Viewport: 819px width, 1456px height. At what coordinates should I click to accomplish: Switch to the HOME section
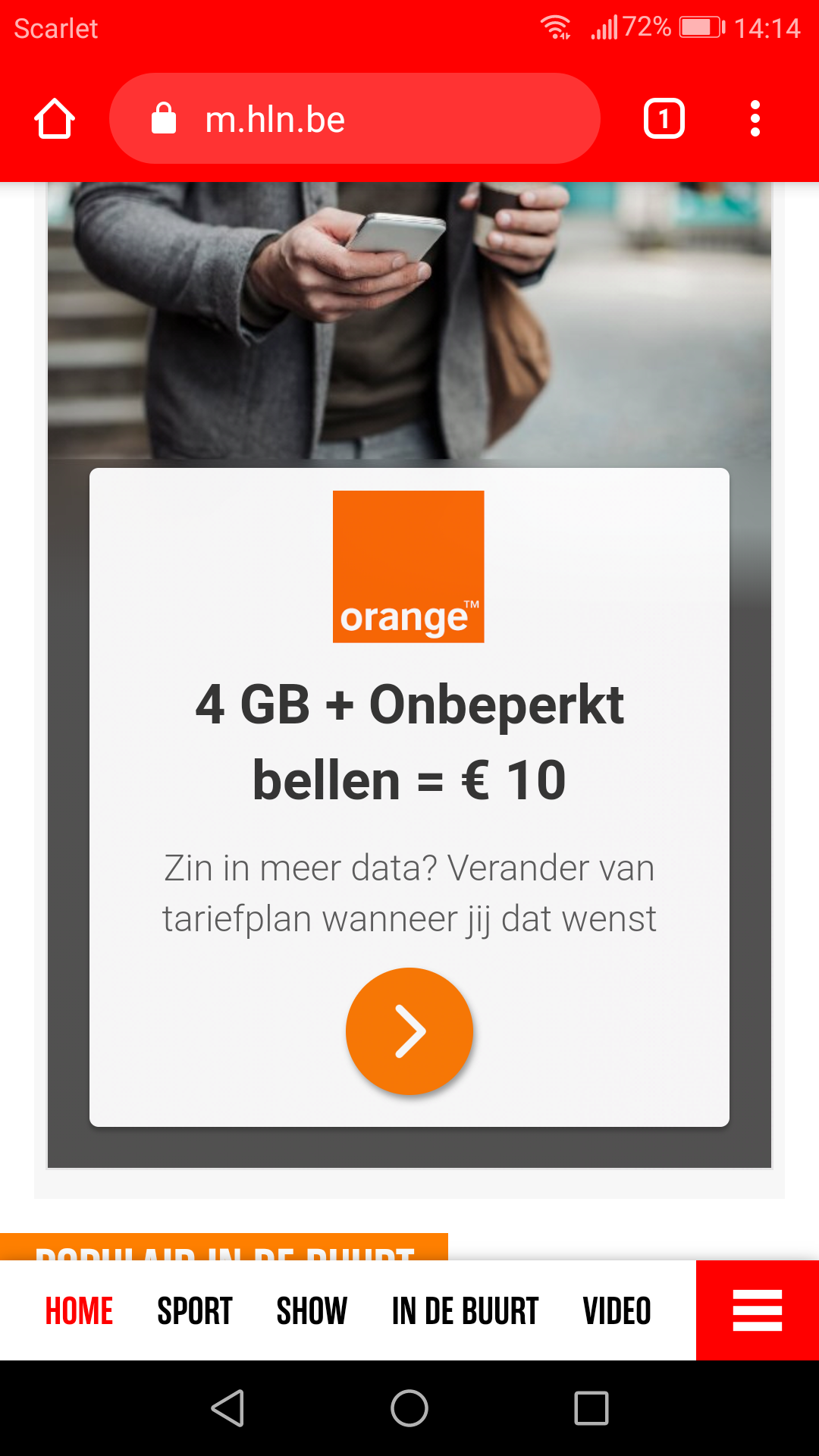79,1311
